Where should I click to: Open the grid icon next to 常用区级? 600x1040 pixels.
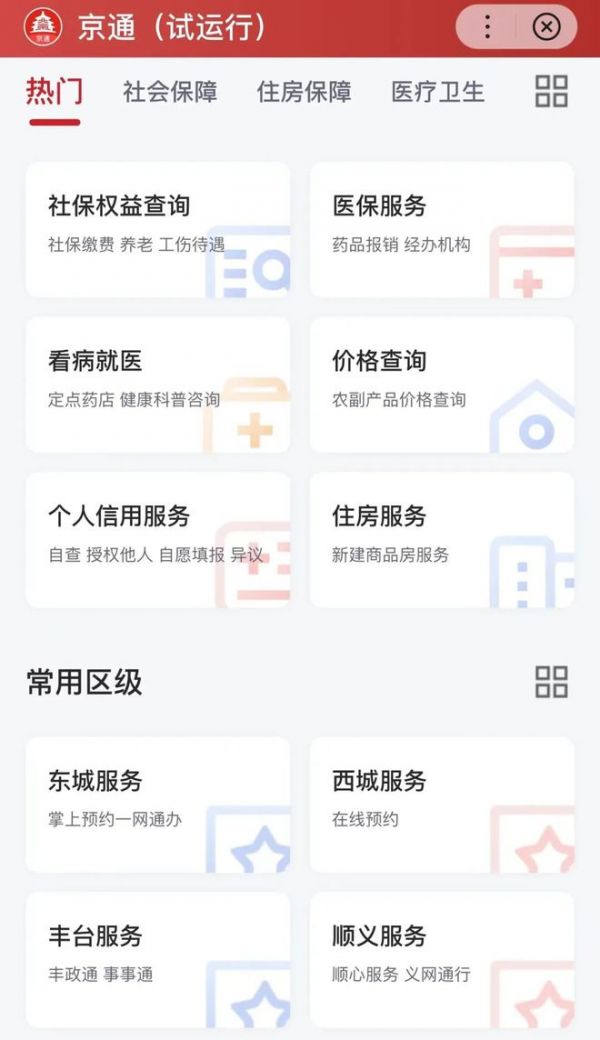[x=552, y=682]
